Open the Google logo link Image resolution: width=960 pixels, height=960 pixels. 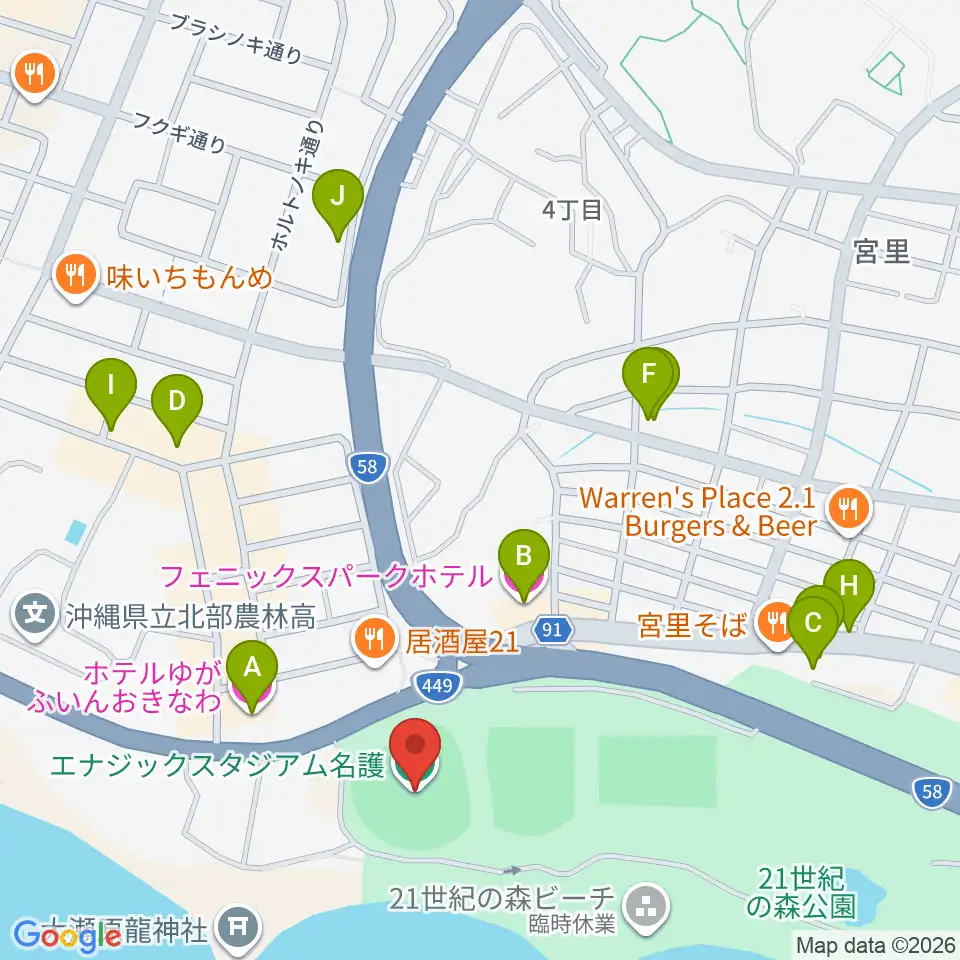(67, 935)
